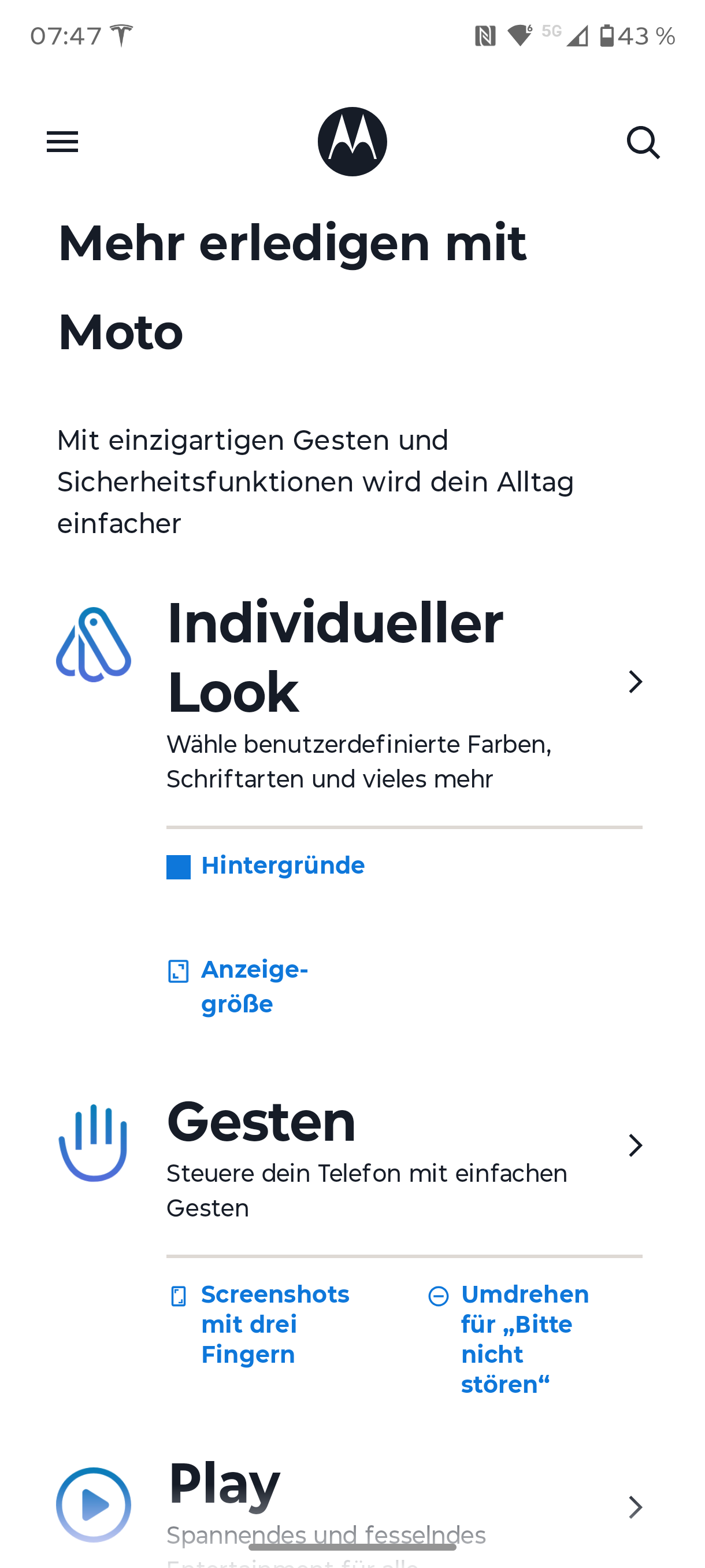Open Umdrehen für „Bitte nicht stören“
The image size is (705, 1568).
click(524, 1338)
